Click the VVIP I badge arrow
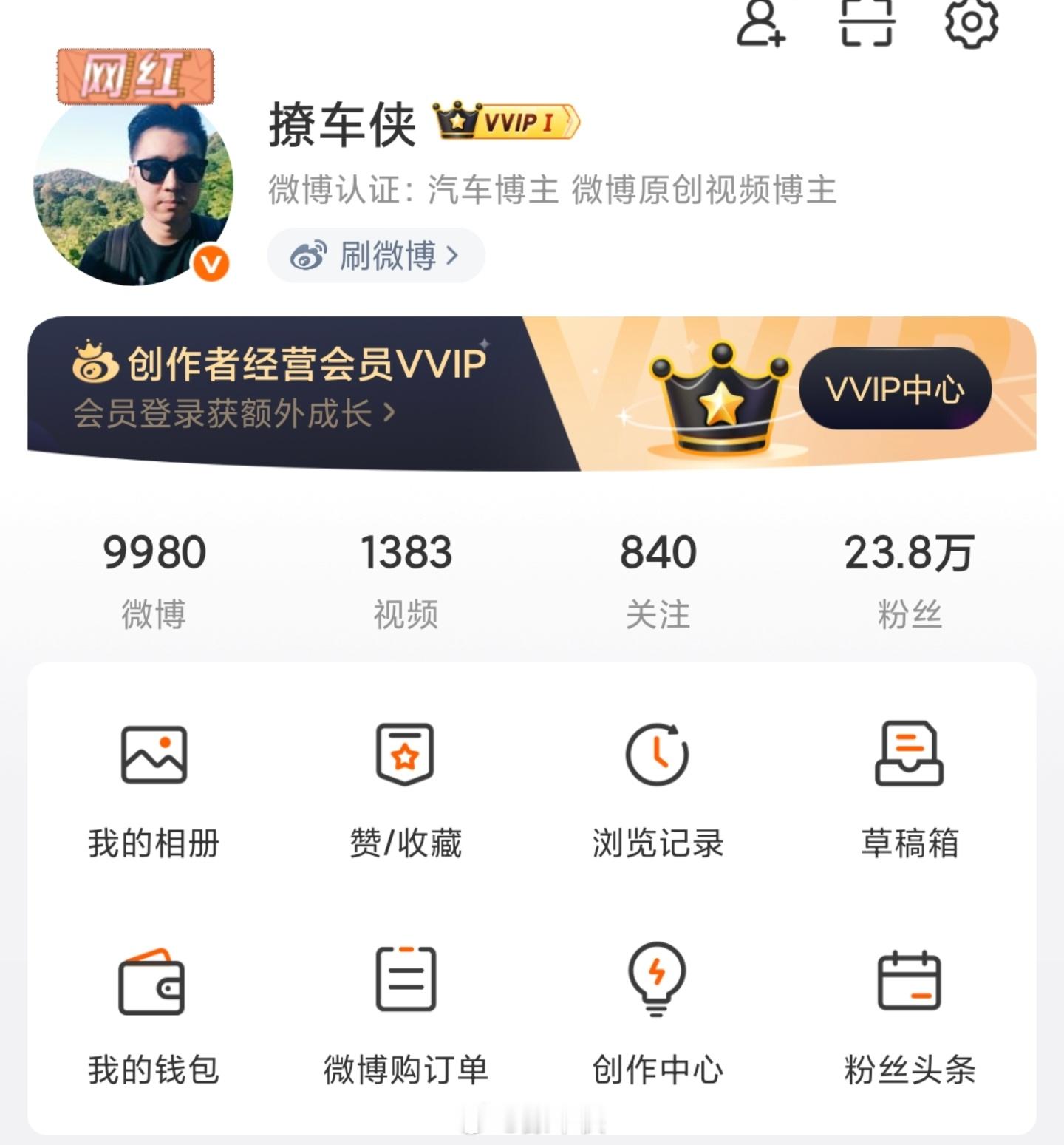This screenshot has height=1145, width=1064. (505, 122)
